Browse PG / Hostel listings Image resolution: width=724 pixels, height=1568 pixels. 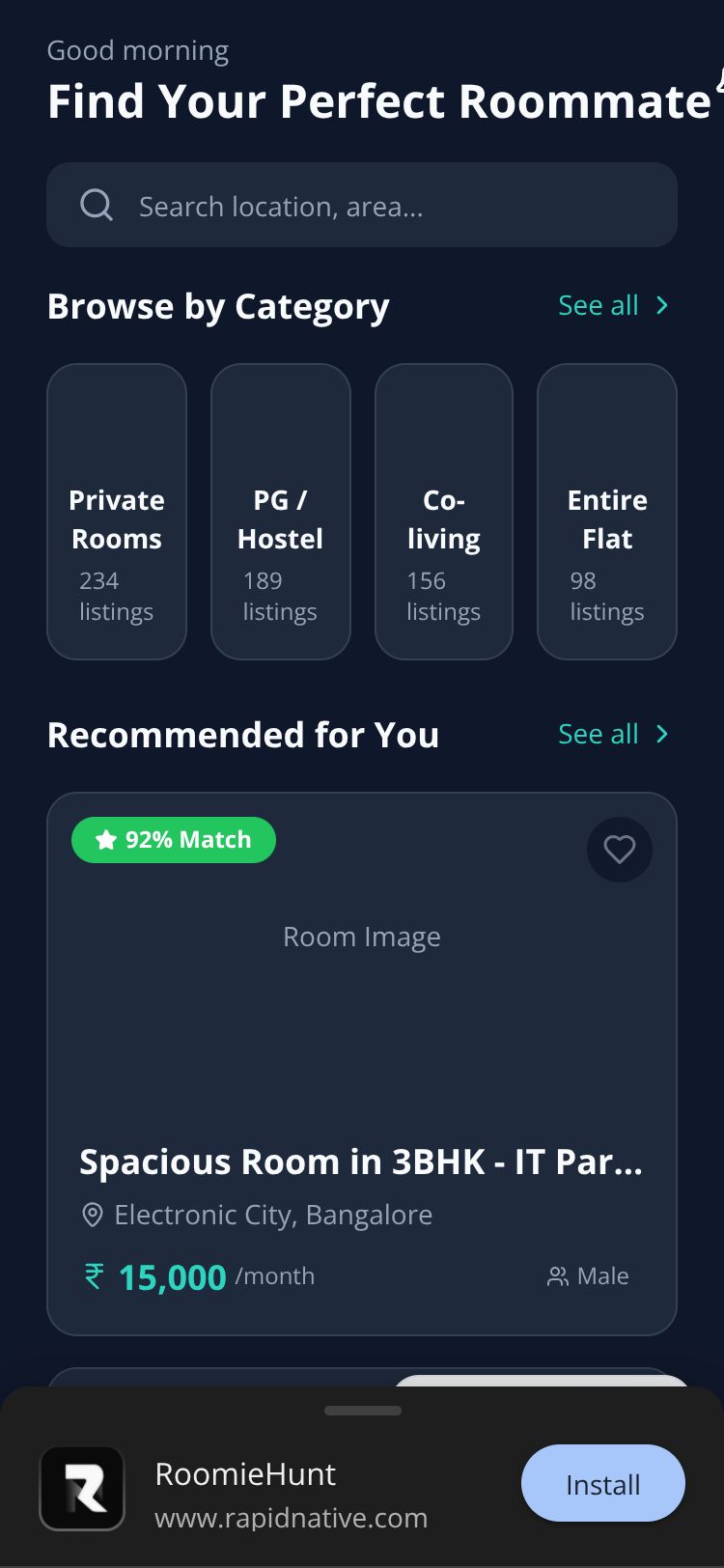coord(280,512)
